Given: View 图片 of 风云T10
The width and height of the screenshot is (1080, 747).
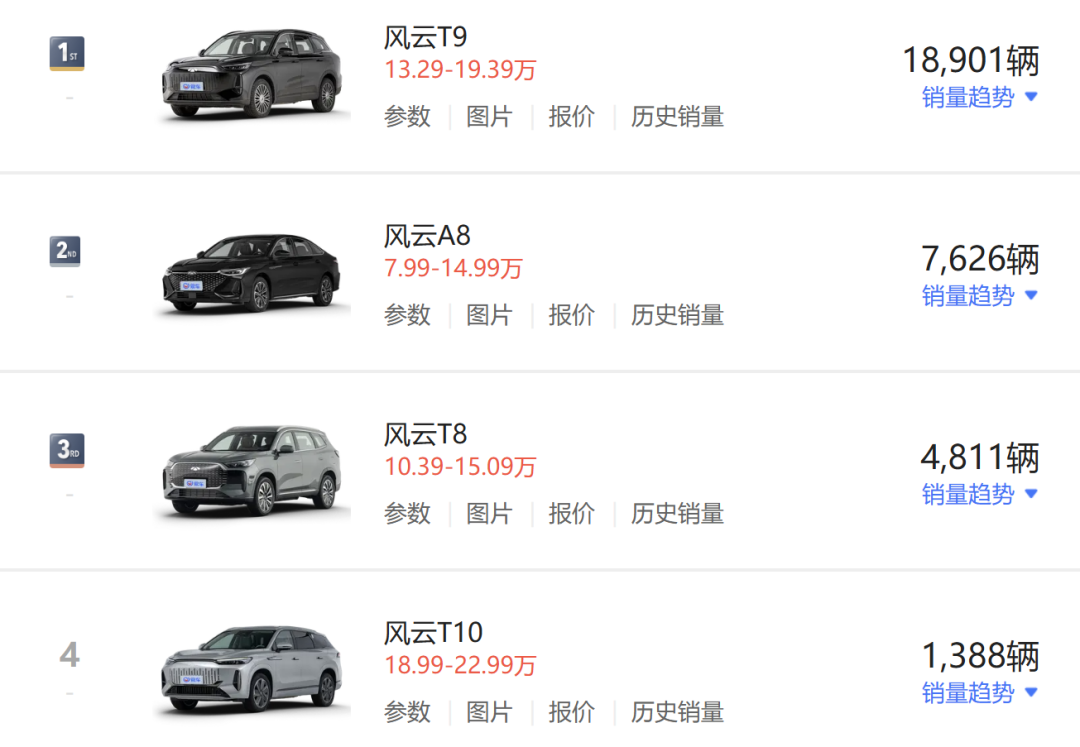Looking at the screenshot, I should pyautogui.click(x=489, y=712).
